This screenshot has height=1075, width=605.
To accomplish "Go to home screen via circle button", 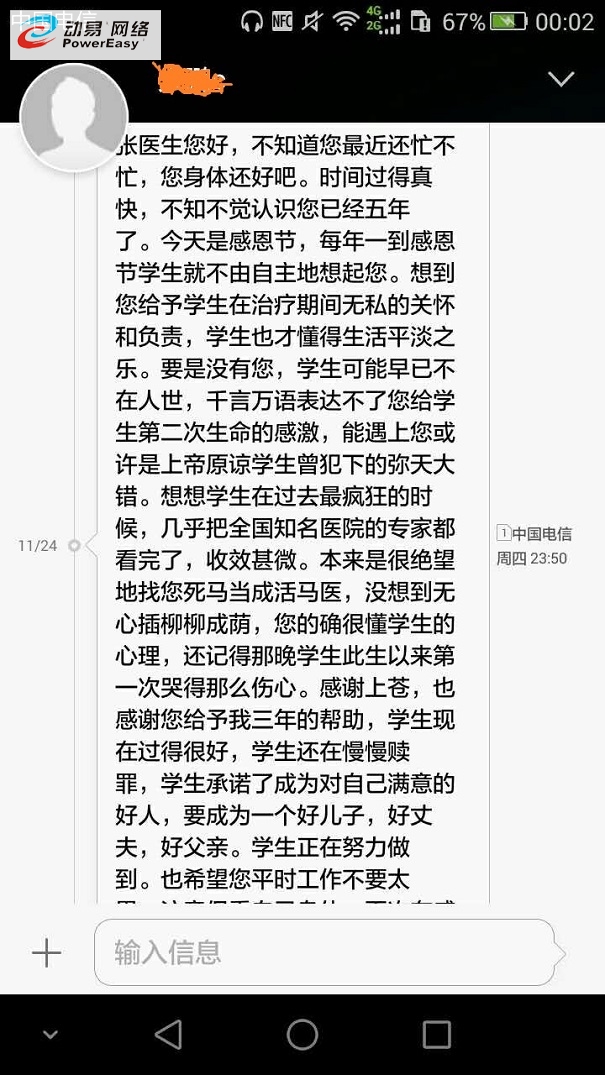I will click(x=302, y=1034).
